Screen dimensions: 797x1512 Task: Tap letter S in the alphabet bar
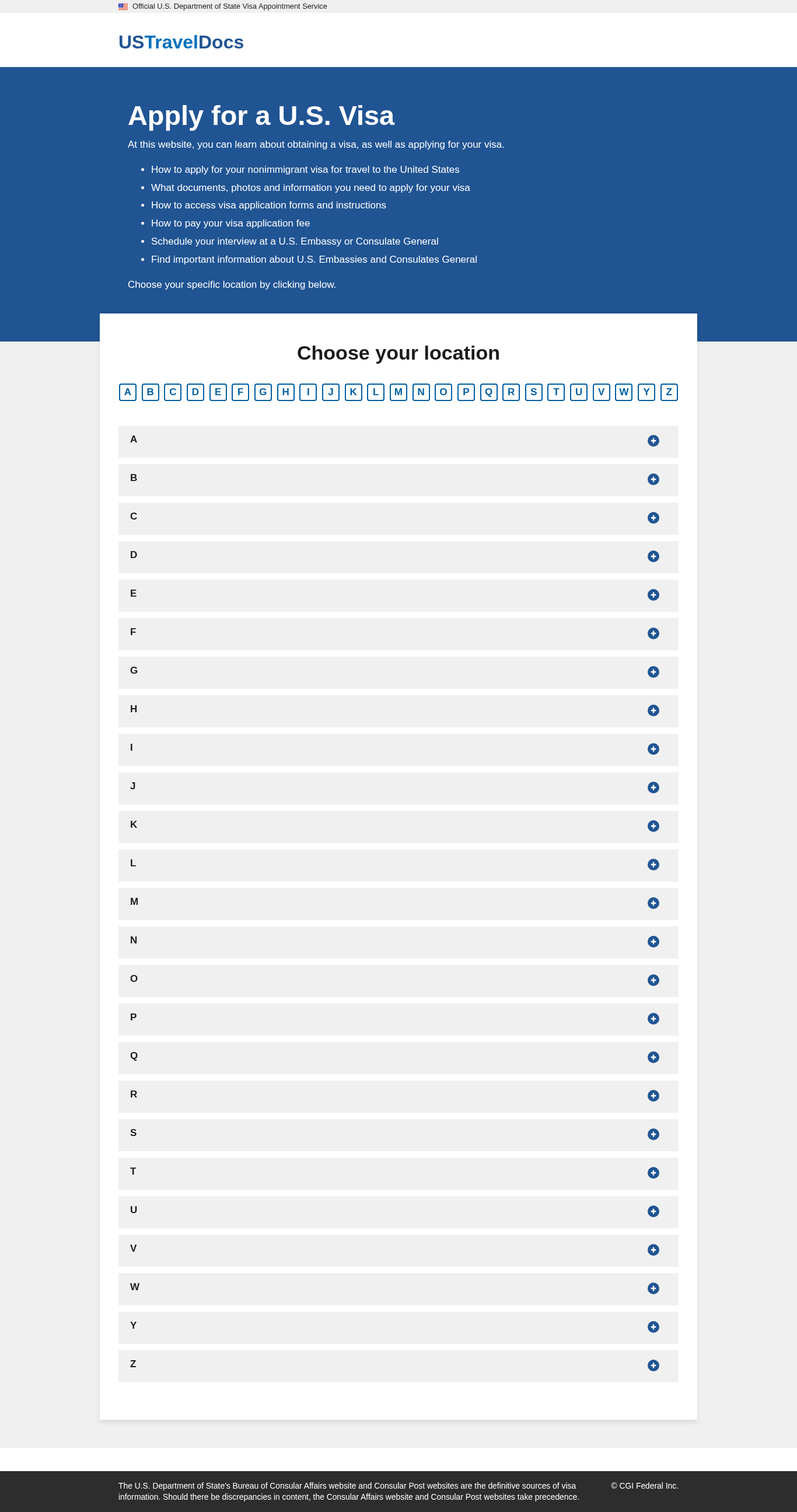click(534, 392)
